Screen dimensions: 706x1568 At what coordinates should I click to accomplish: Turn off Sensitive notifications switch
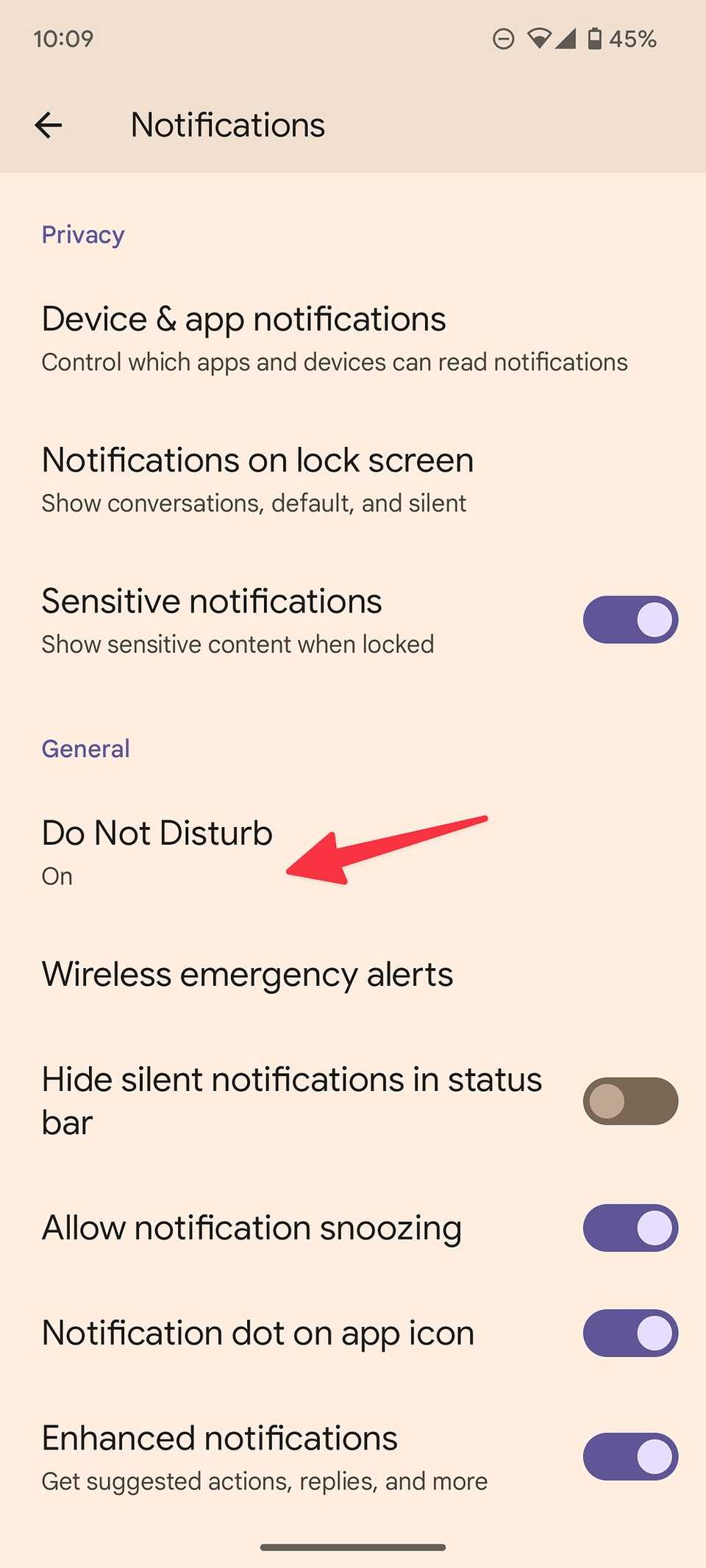(x=630, y=620)
